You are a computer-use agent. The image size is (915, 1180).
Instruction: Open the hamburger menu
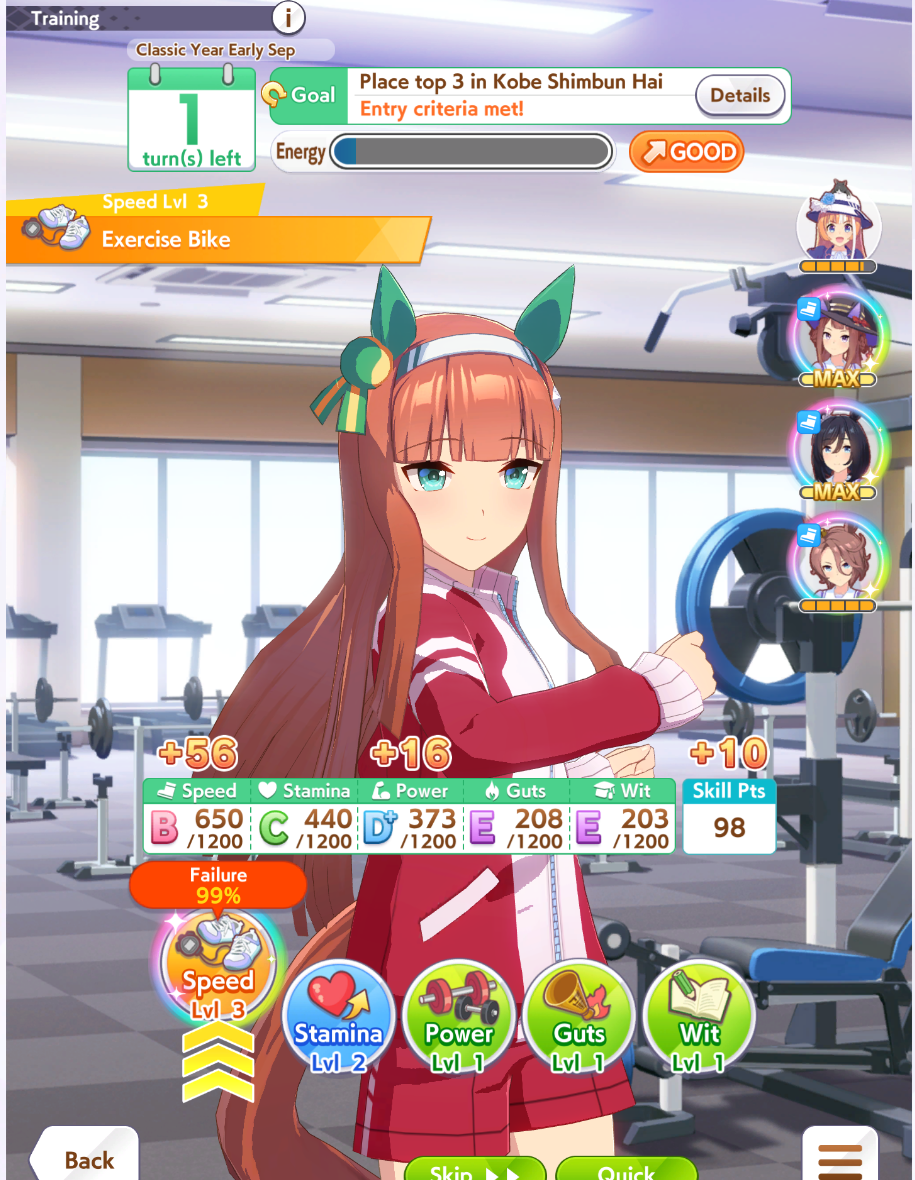click(840, 1160)
